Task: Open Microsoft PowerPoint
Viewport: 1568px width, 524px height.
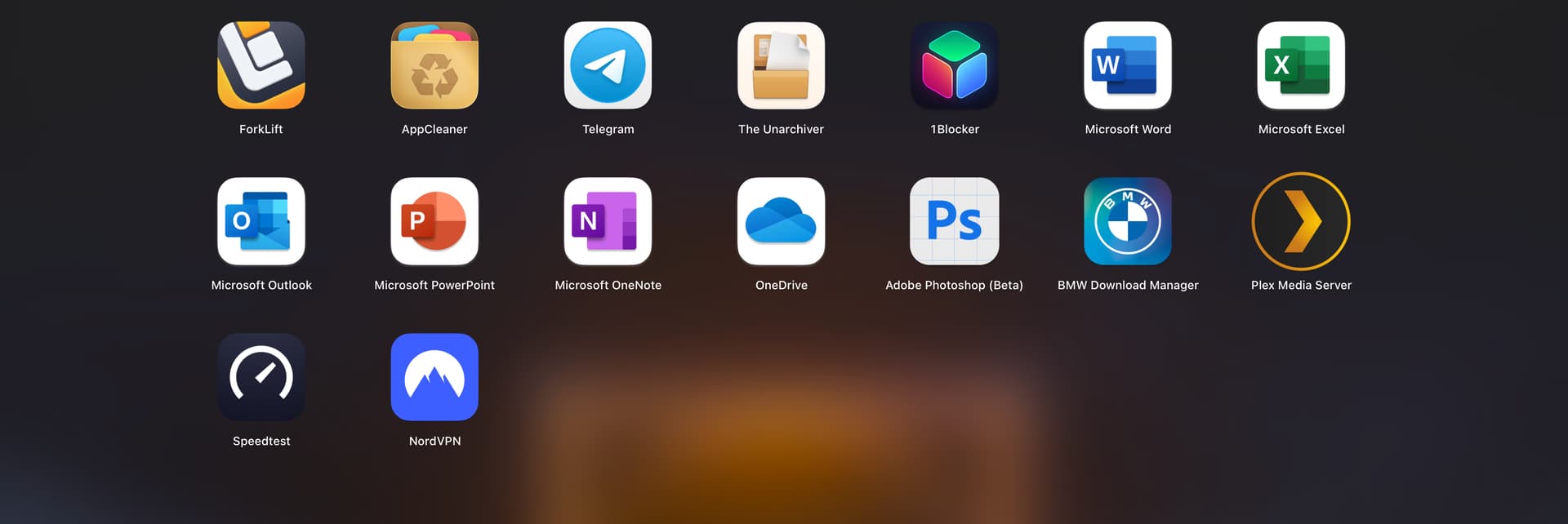Action: (434, 221)
